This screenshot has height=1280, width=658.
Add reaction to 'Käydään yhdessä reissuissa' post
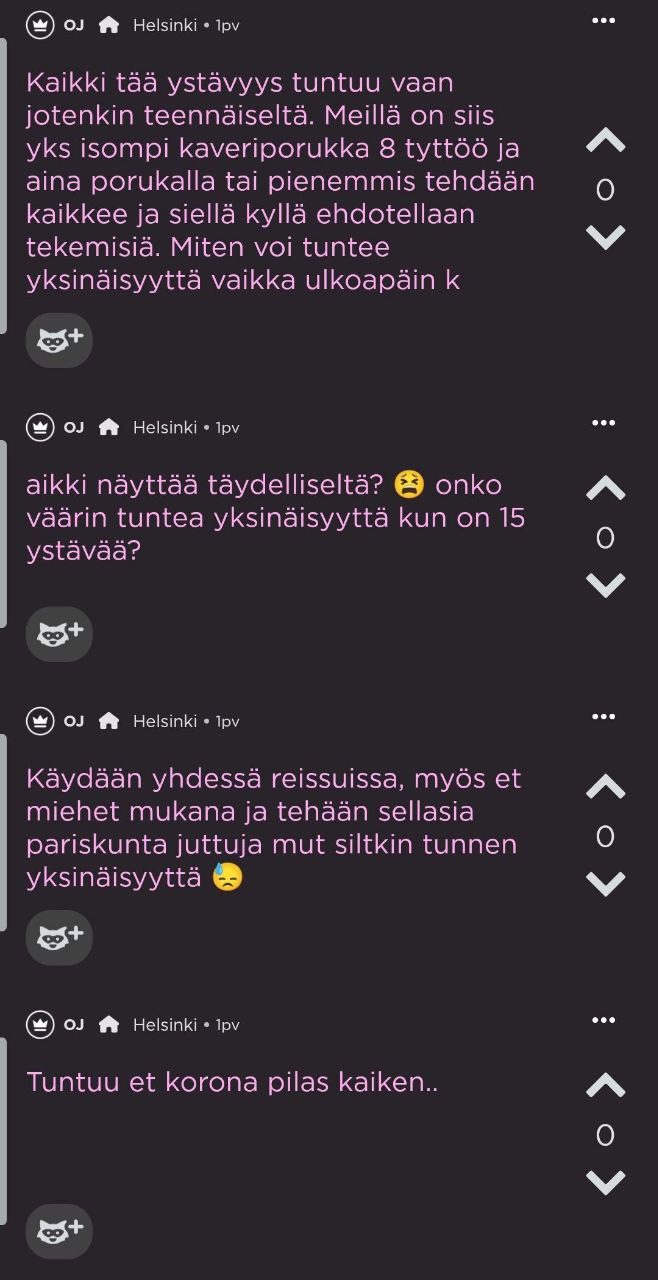tap(59, 937)
